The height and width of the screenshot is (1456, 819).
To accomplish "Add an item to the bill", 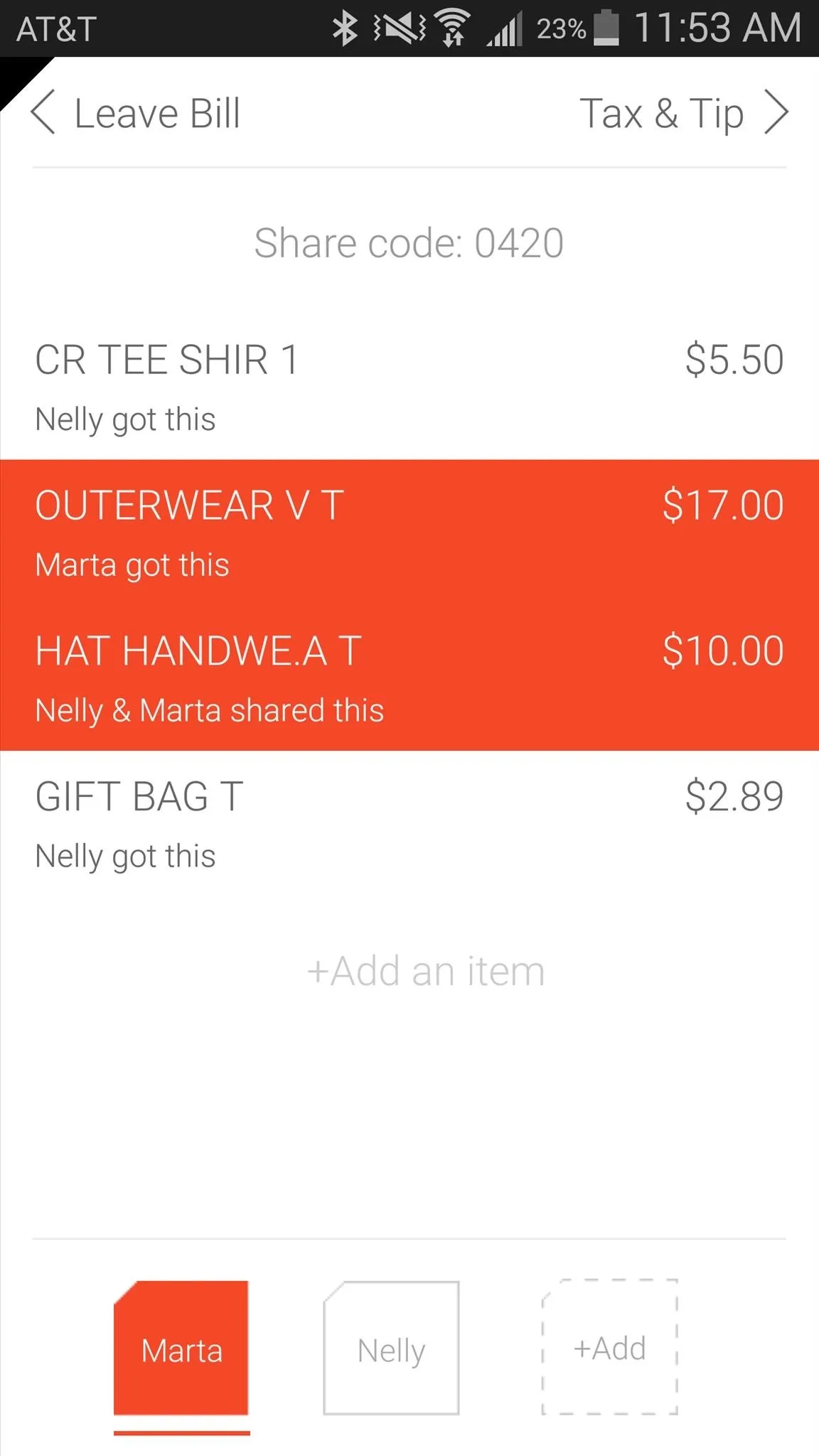I will click(426, 971).
